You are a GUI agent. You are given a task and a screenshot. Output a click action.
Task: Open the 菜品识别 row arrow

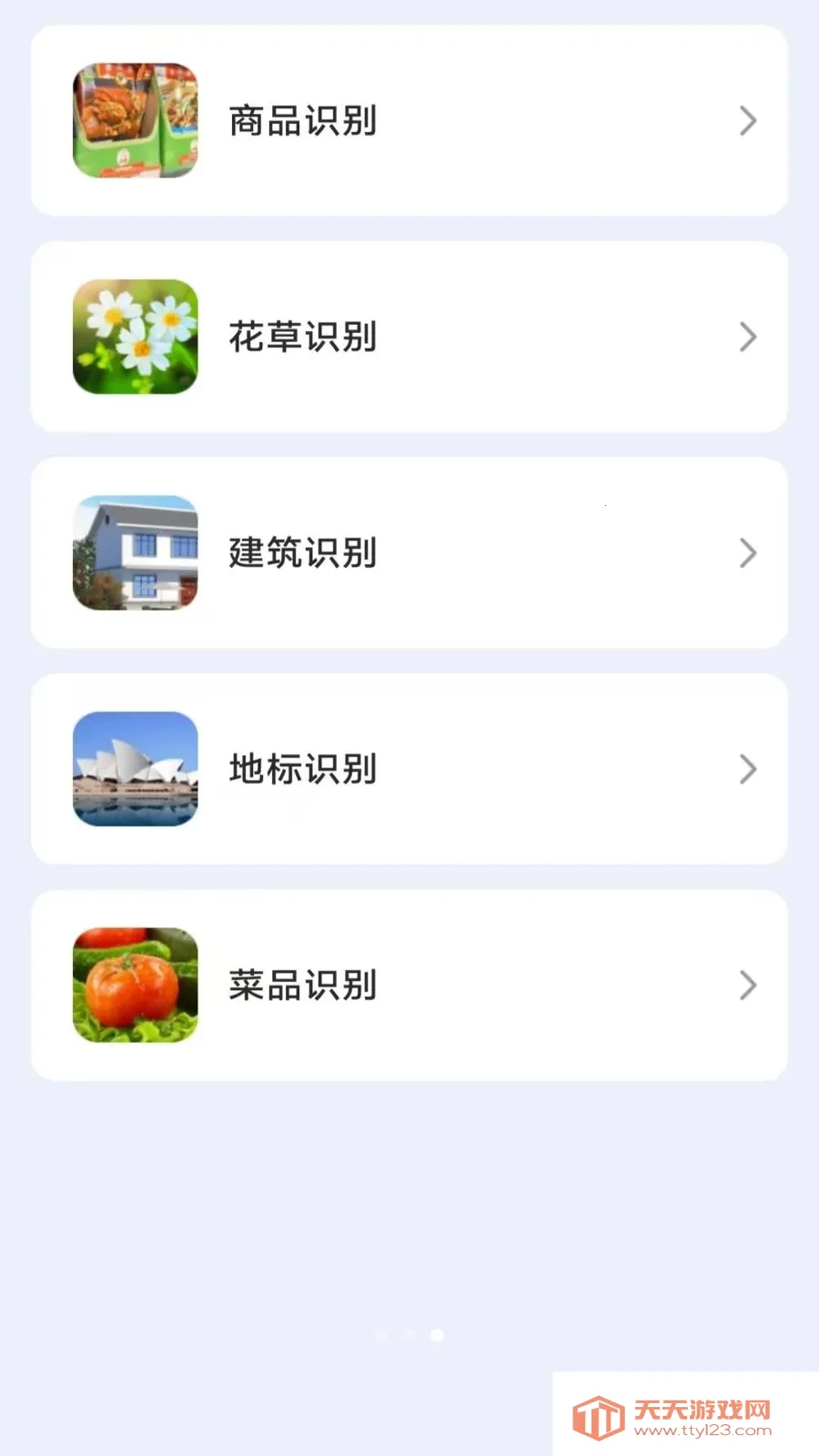[x=747, y=985]
